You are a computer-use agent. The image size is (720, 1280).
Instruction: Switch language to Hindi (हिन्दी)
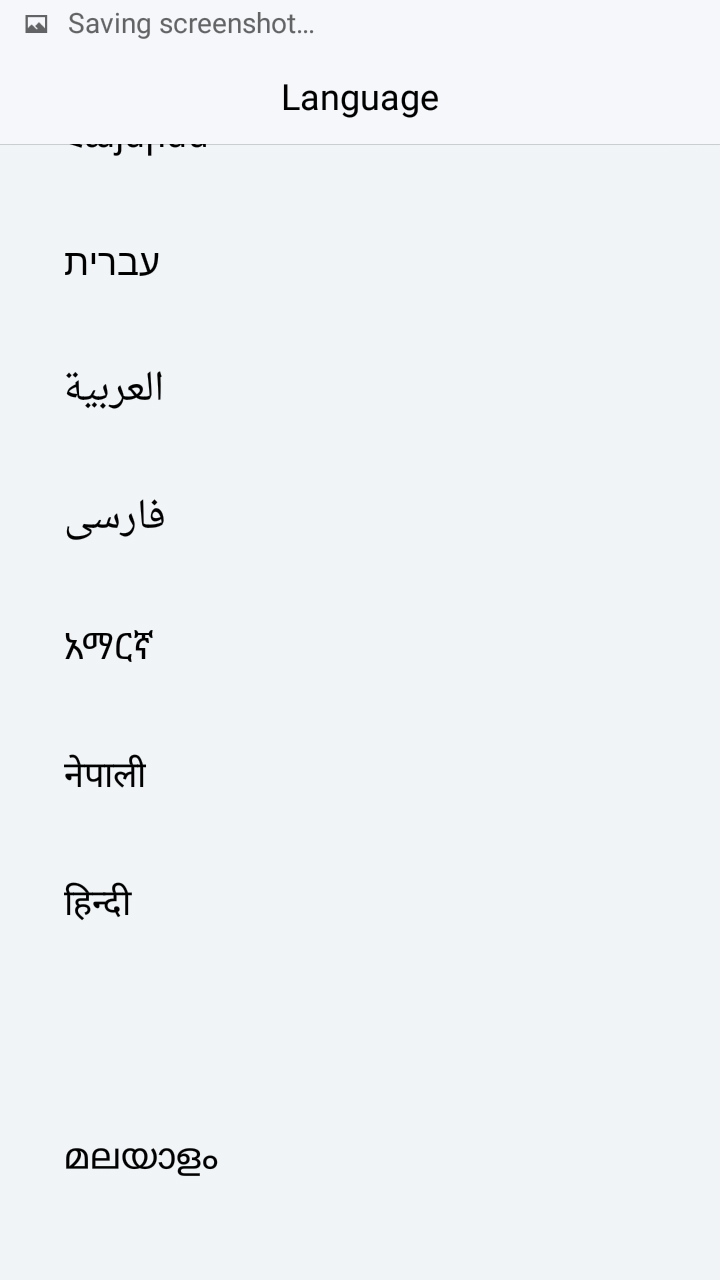[x=360, y=902]
